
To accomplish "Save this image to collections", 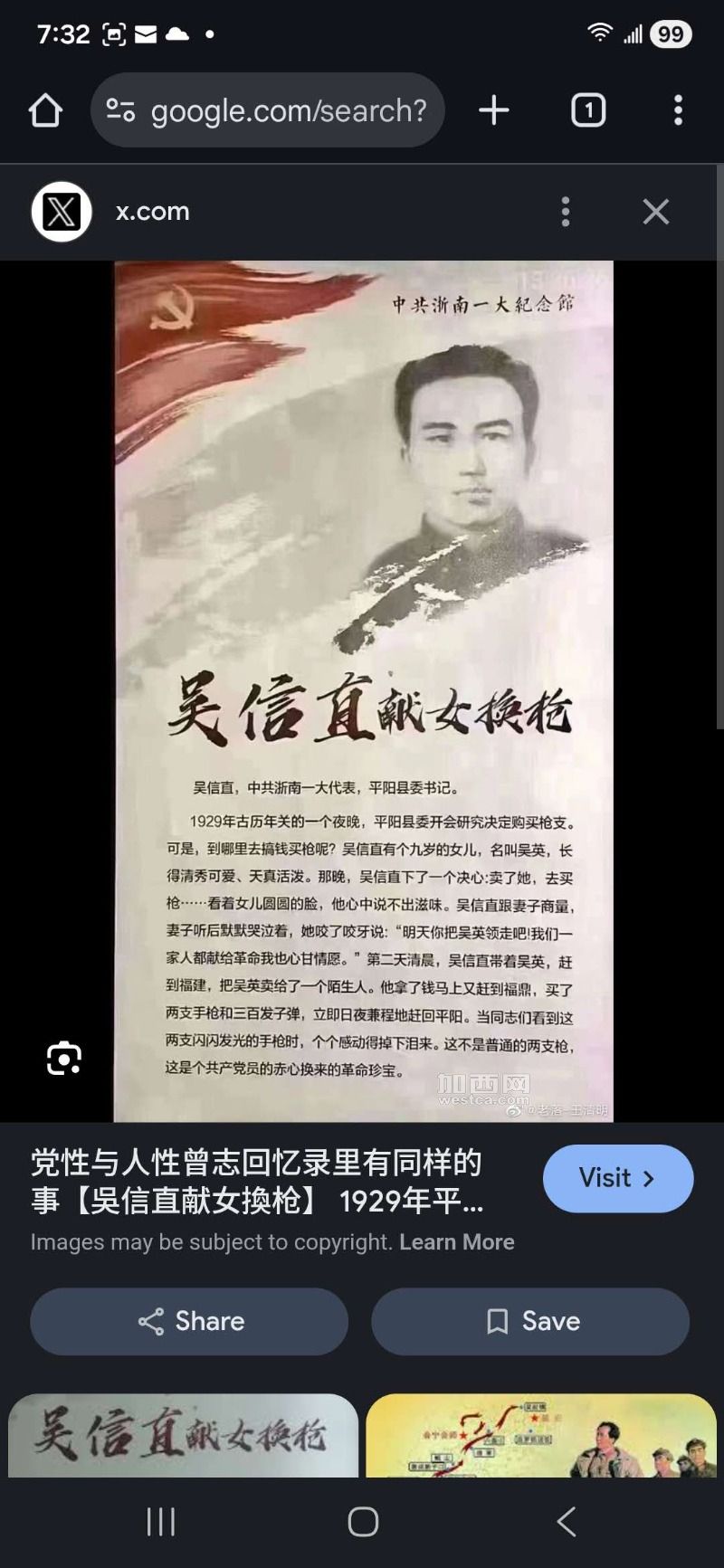I will click(530, 1321).
